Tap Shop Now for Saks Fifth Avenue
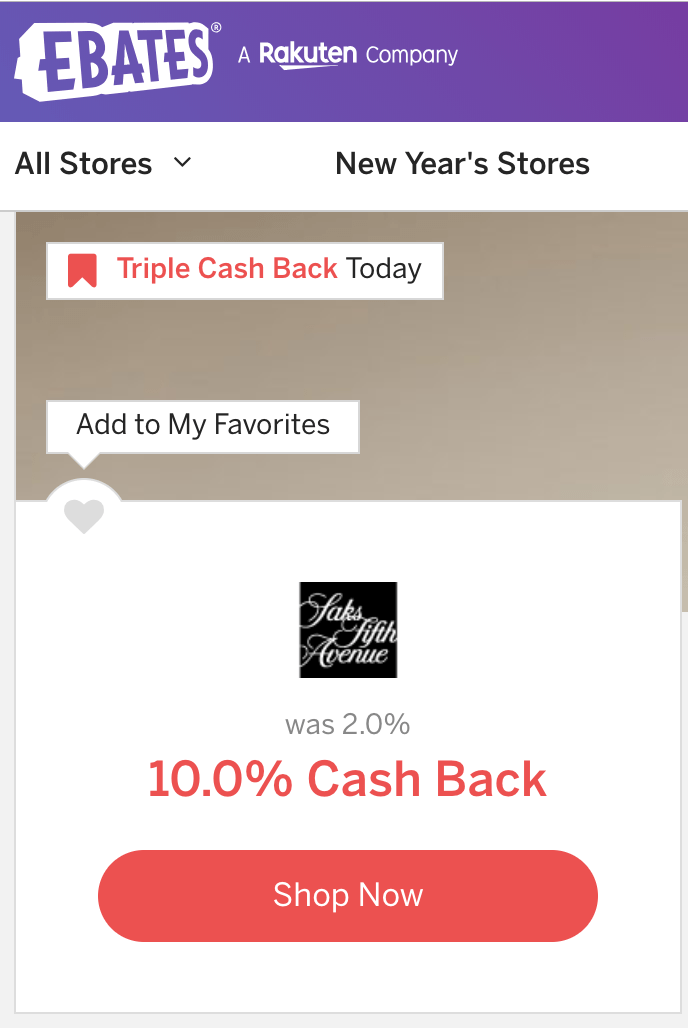 (x=347, y=895)
